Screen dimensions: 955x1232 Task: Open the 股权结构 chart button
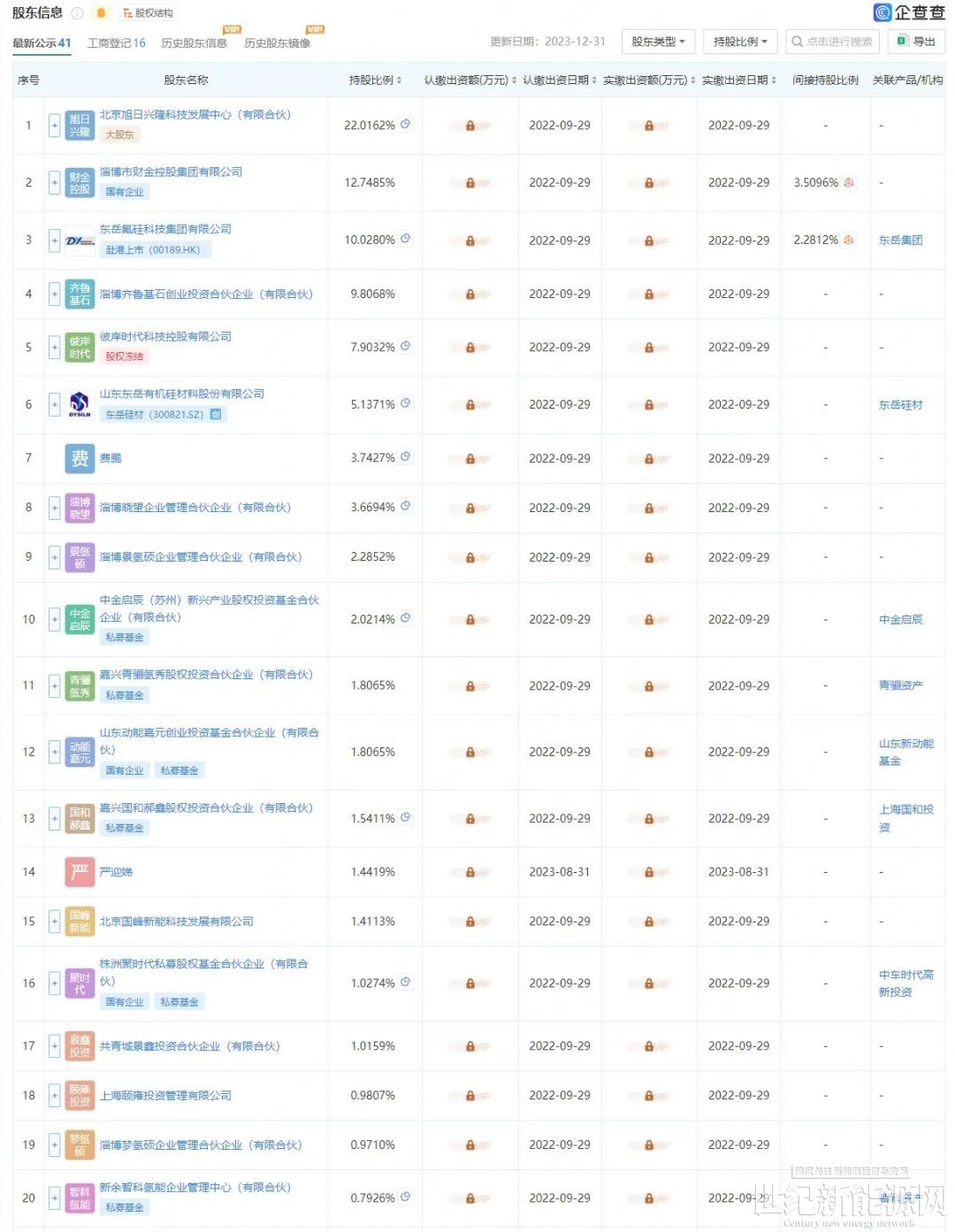coord(148,13)
